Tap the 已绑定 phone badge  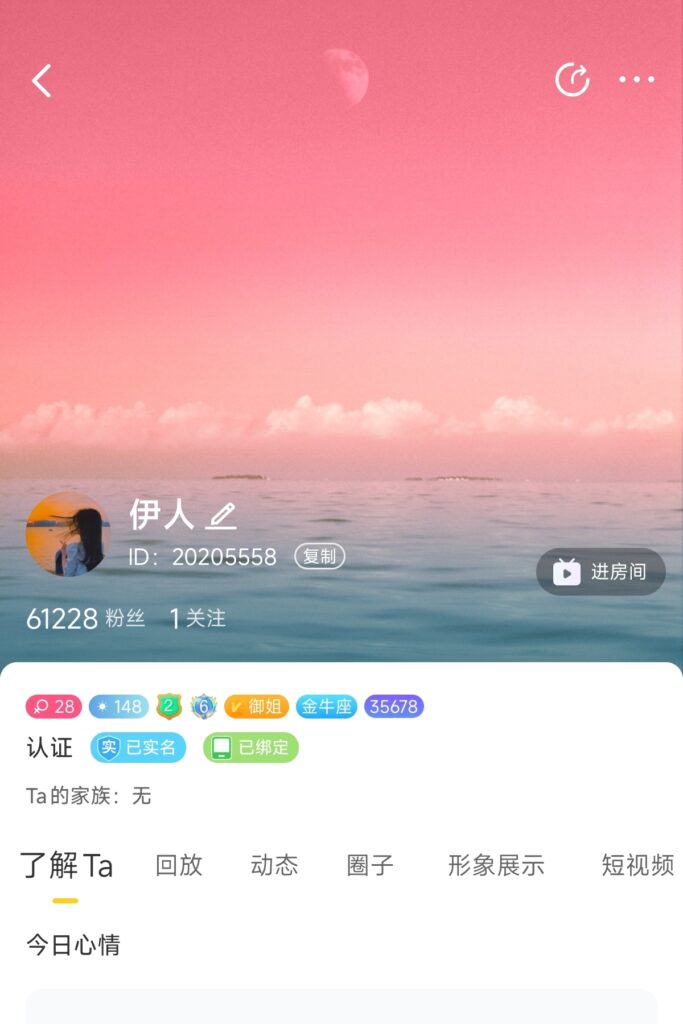(x=251, y=747)
